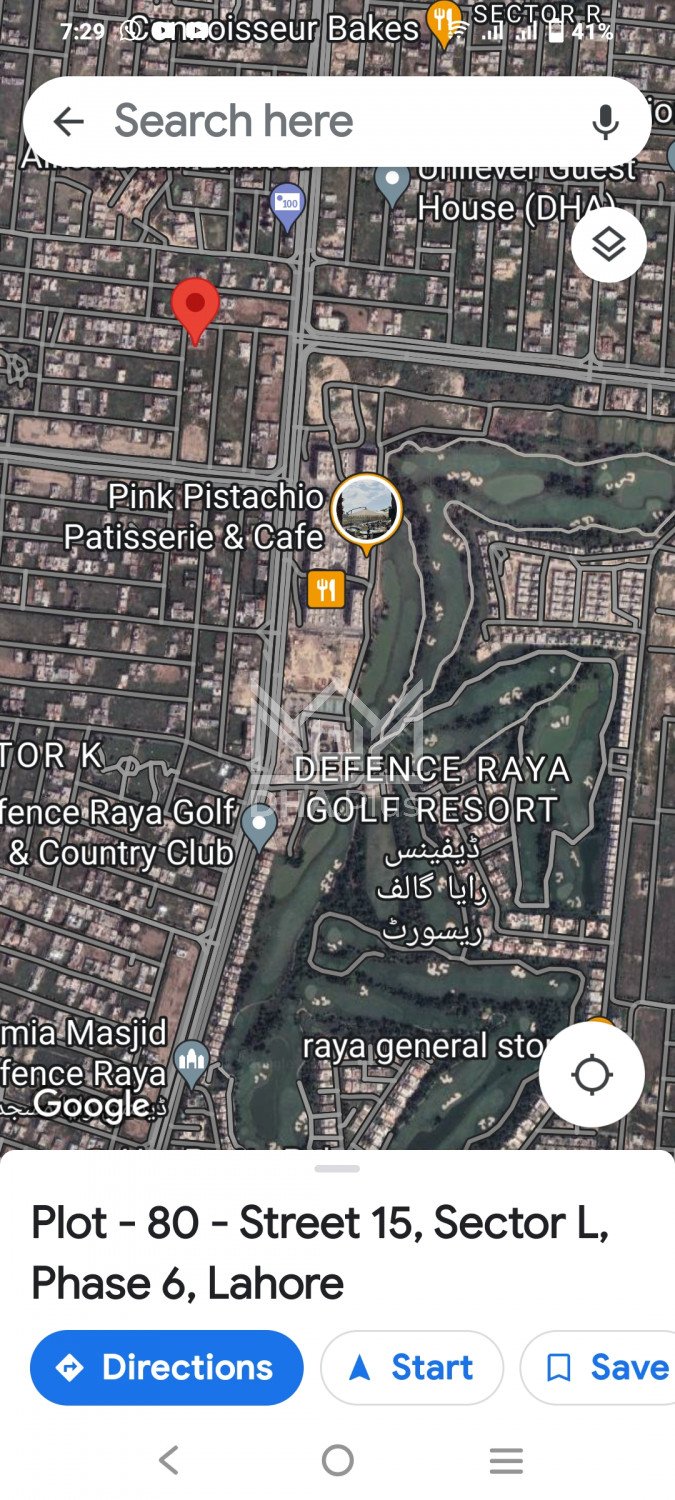Start voice search with the microphone
This screenshot has height=1500, width=675.
(x=605, y=122)
